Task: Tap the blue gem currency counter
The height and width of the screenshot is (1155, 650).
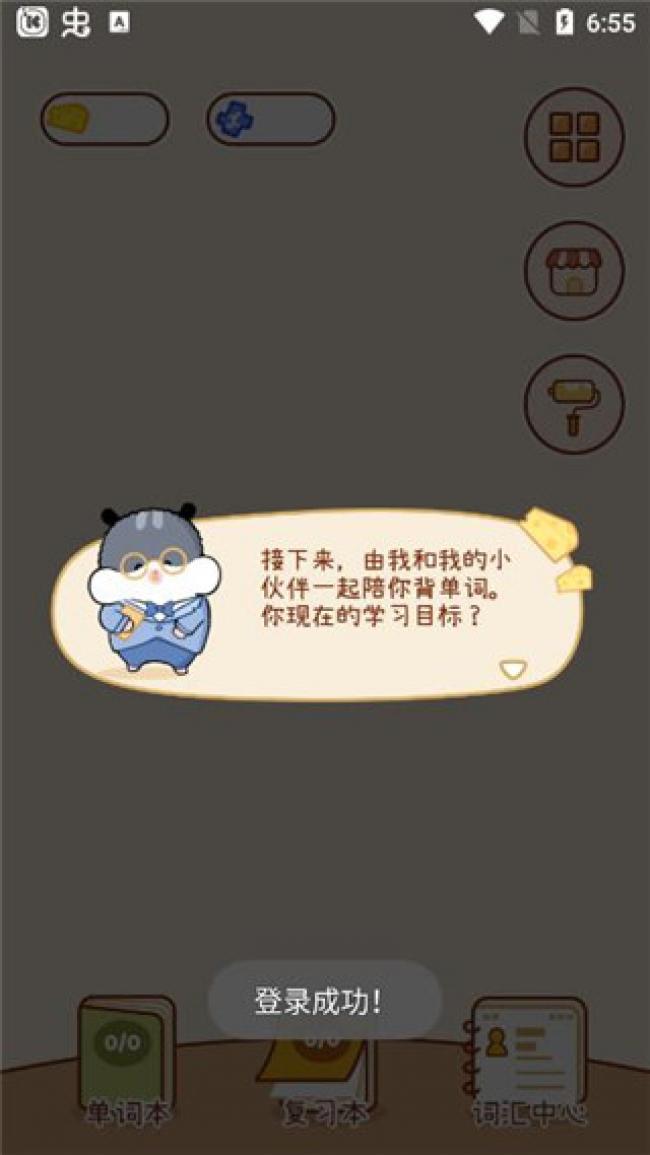Action: 270,119
